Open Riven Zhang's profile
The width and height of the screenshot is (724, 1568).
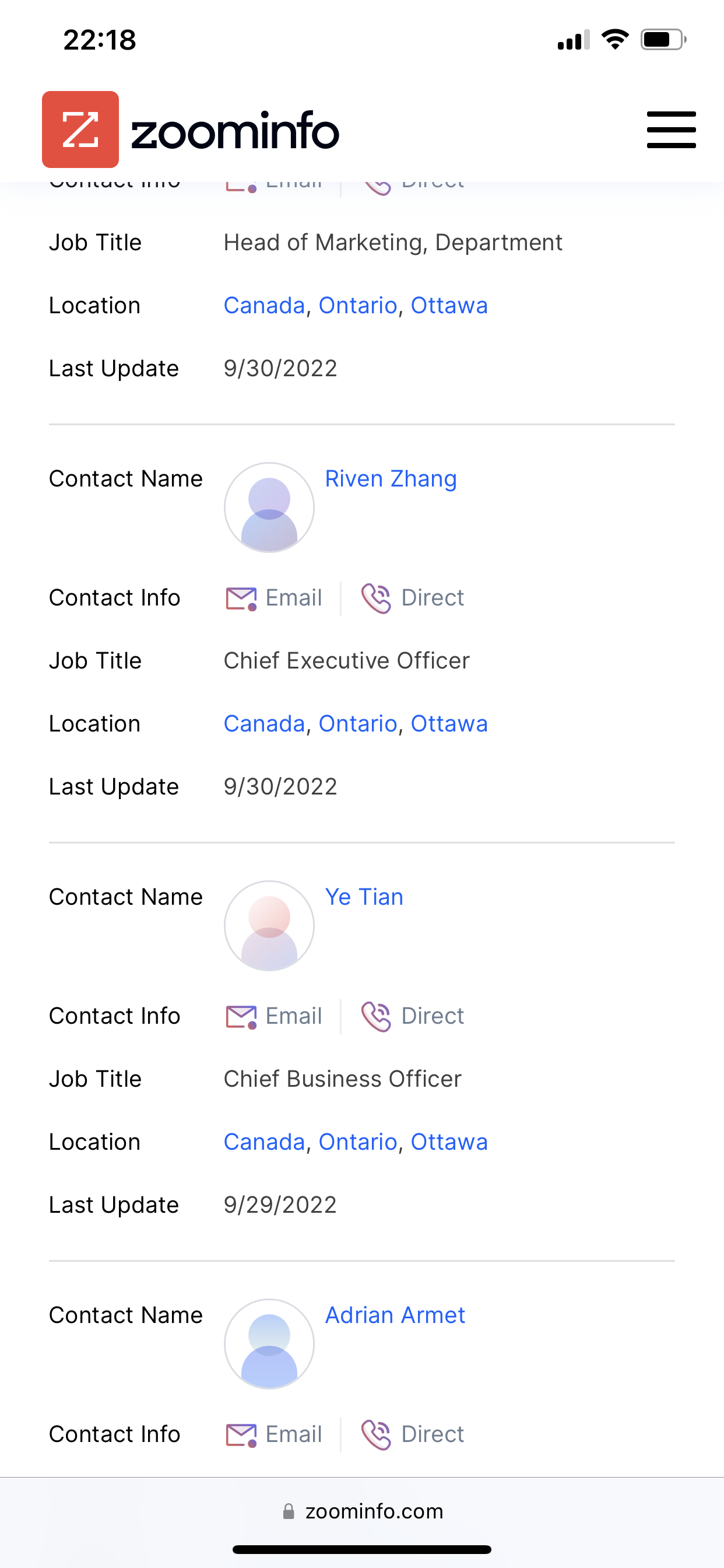tap(391, 478)
